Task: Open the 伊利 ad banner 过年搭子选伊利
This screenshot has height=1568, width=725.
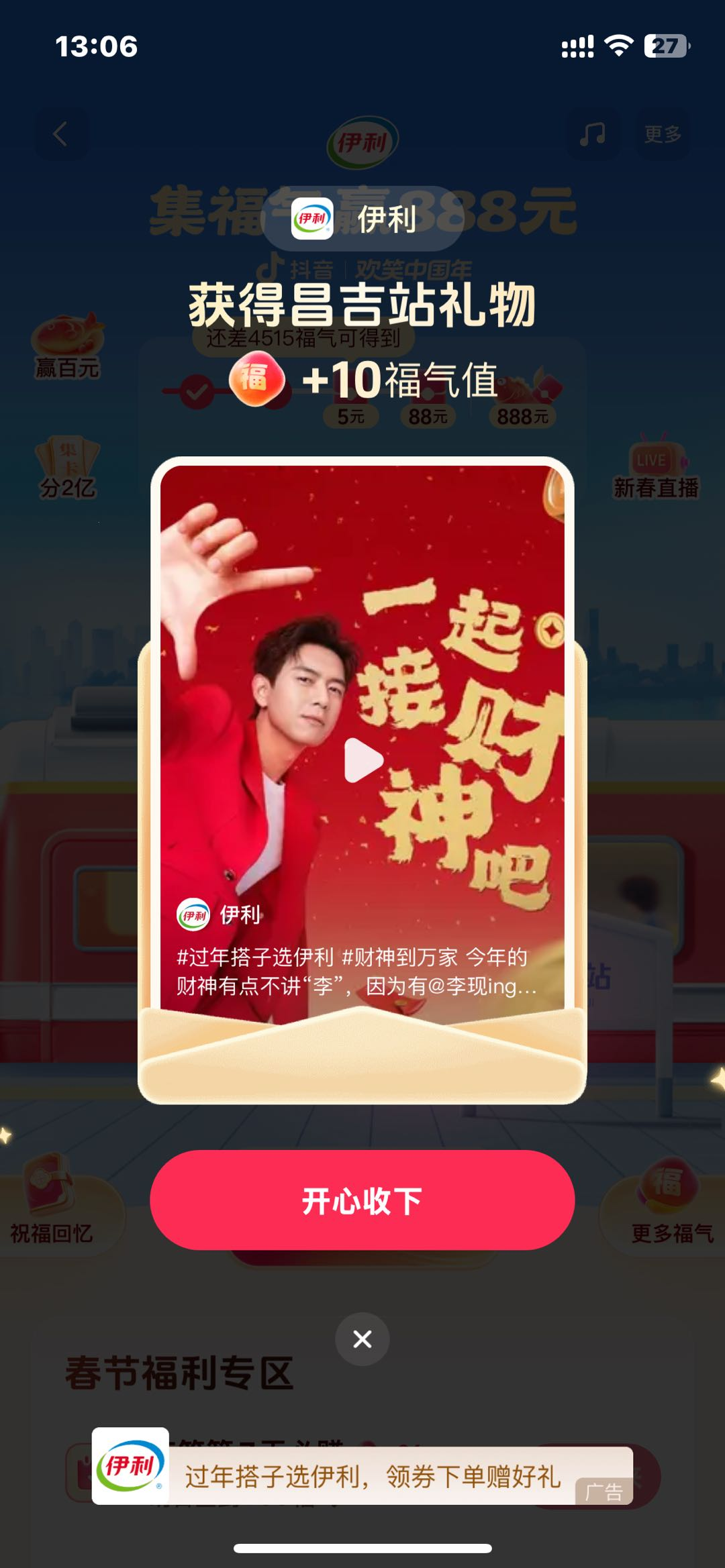Action: tap(373, 1476)
